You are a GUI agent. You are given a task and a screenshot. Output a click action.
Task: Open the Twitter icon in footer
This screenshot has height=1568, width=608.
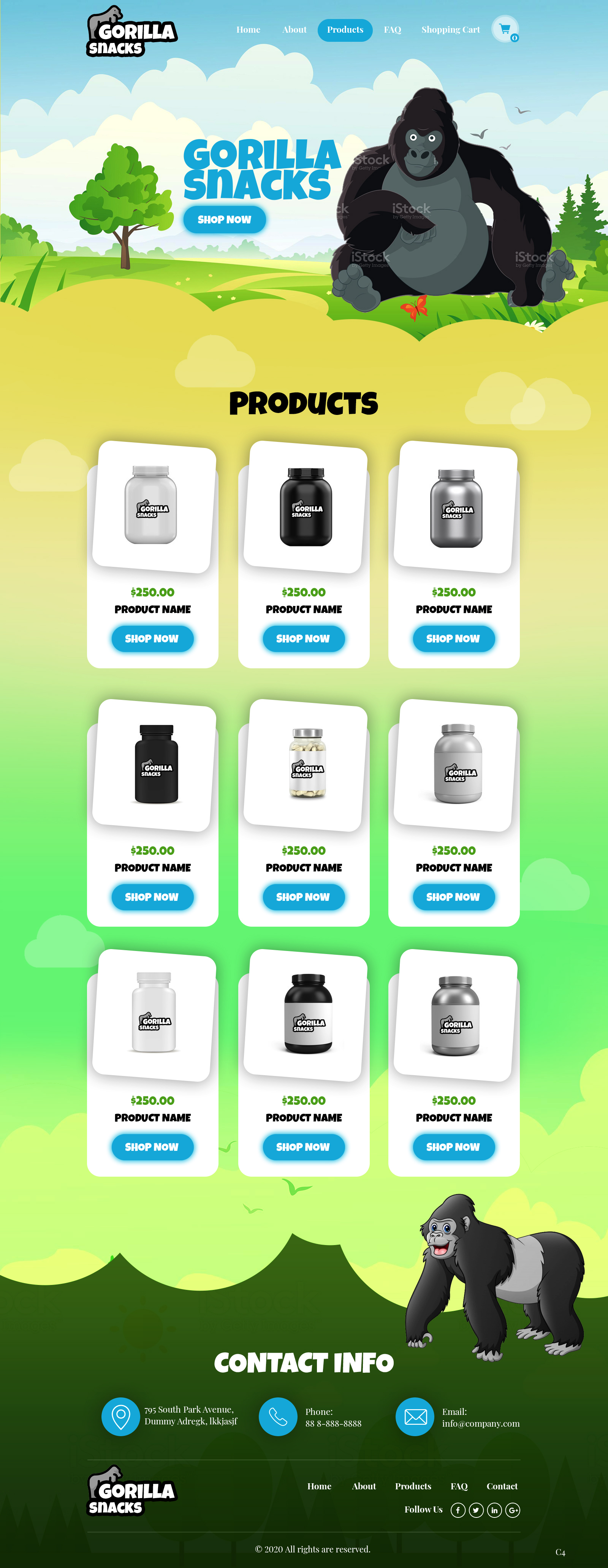476,1509
